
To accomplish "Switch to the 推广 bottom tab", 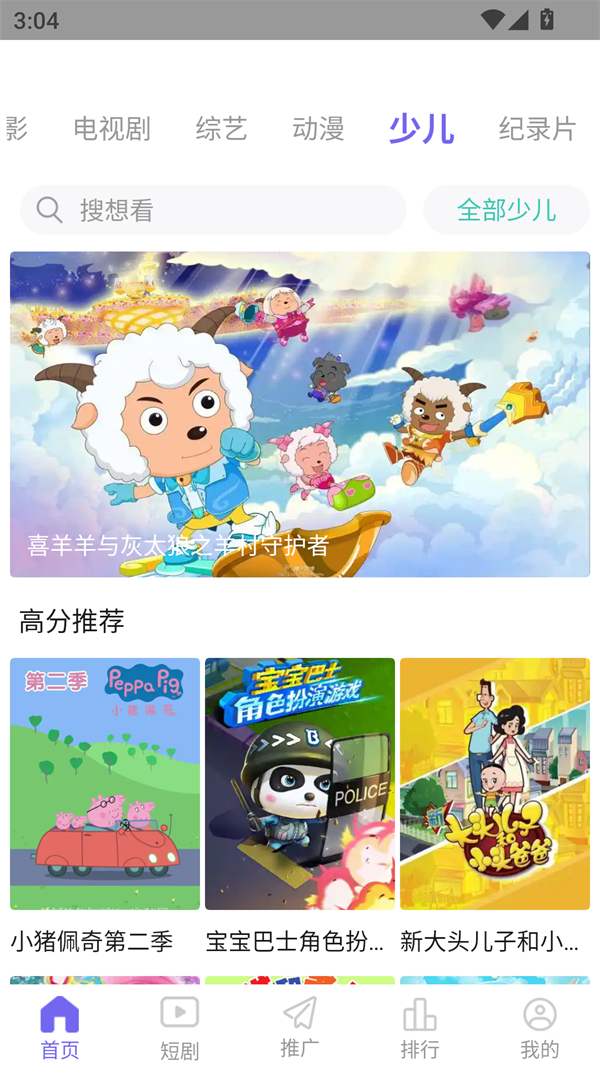I will click(x=300, y=1027).
